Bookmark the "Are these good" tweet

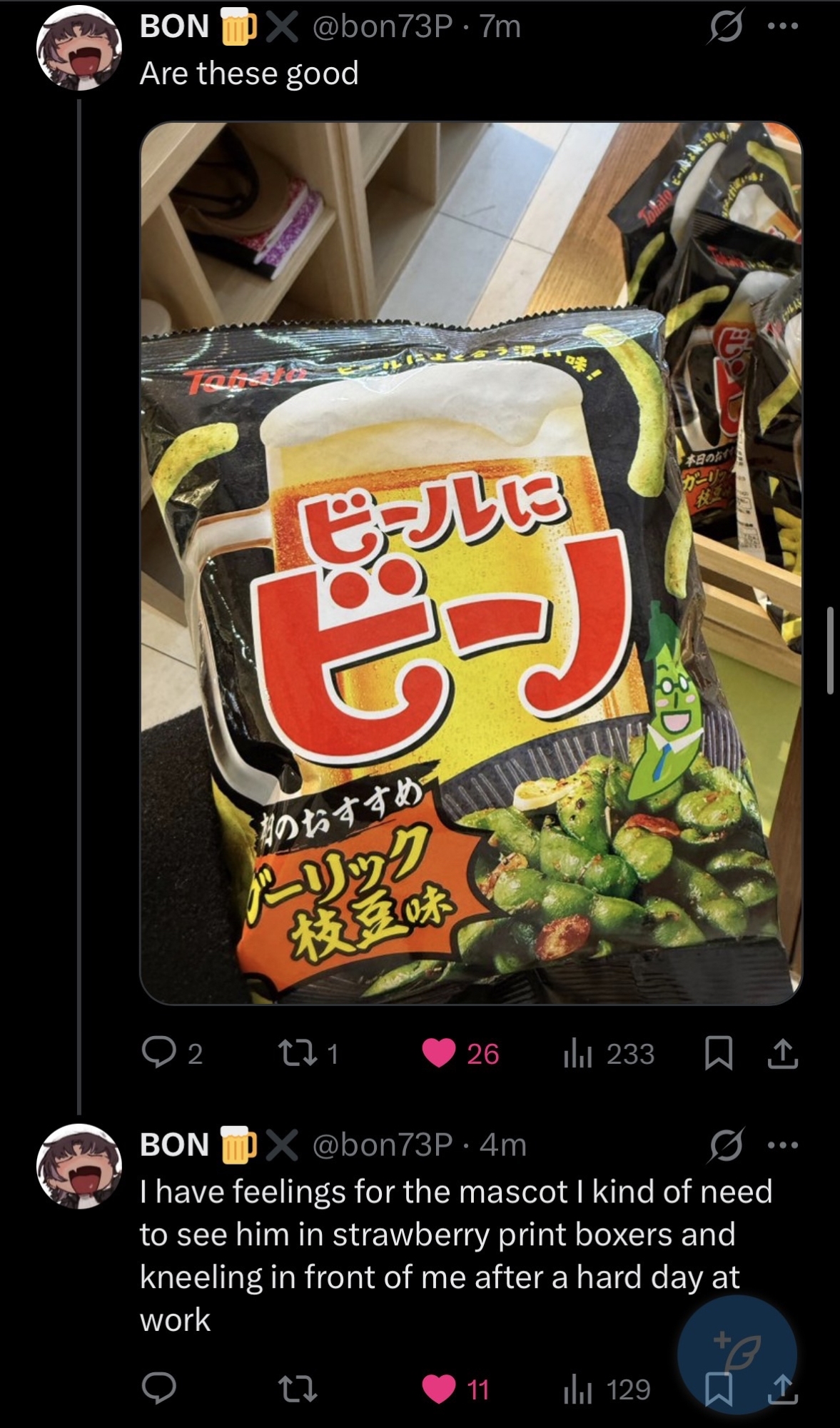[x=719, y=1053]
